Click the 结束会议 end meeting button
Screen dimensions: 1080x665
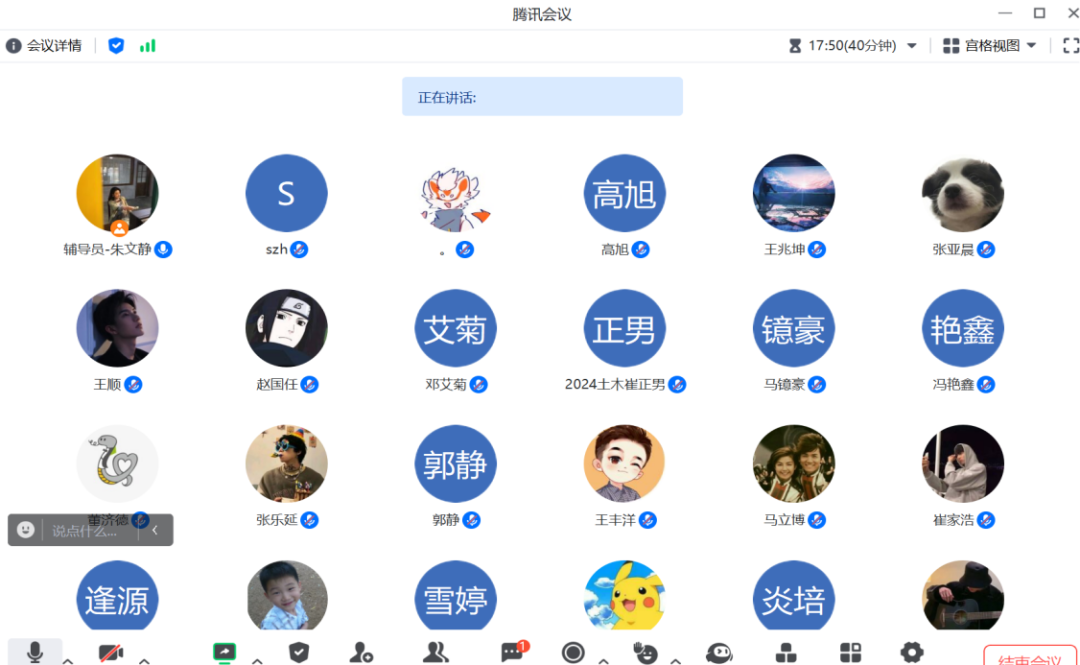coord(1030,658)
